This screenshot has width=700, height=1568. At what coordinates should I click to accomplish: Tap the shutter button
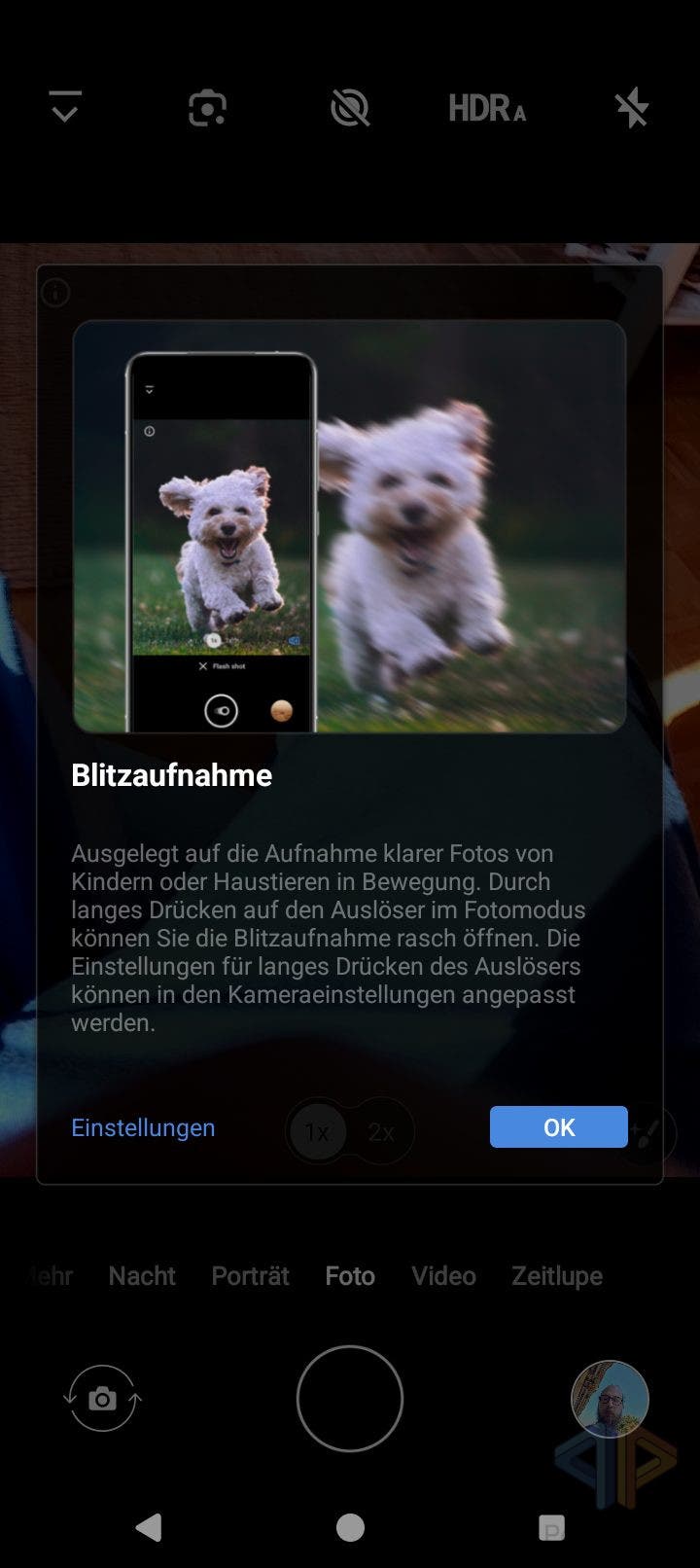pyautogui.click(x=350, y=1398)
